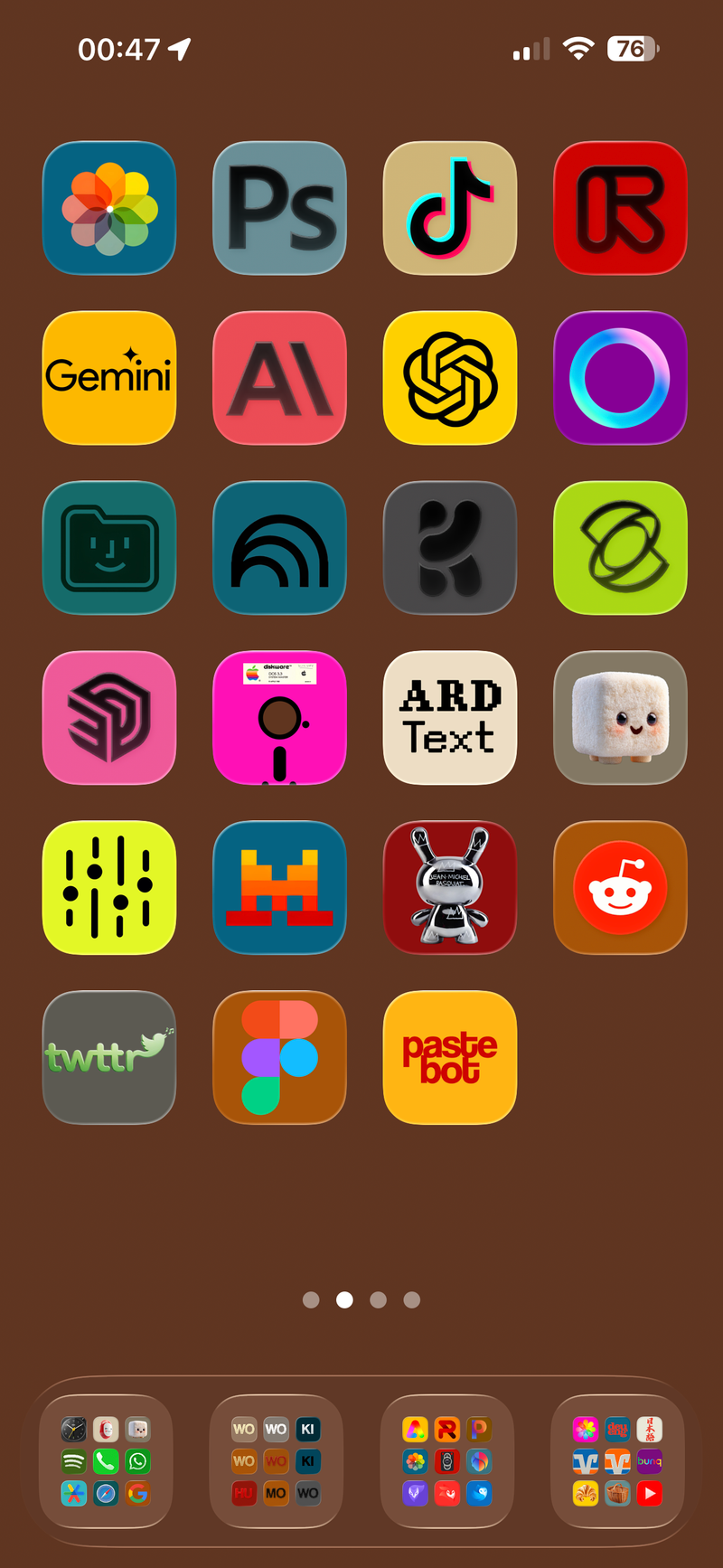Launch the ChatGPT app
The width and height of the screenshot is (723, 1568).
pyautogui.click(x=450, y=378)
